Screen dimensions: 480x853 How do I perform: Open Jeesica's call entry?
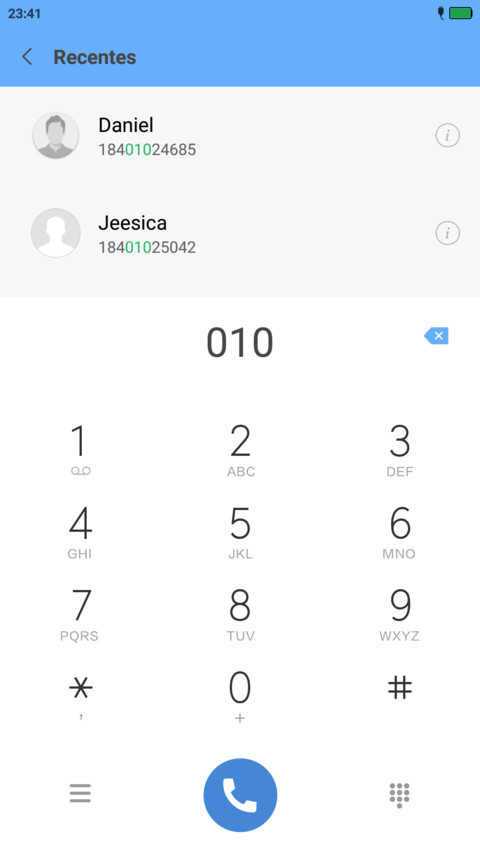point(240,233)
